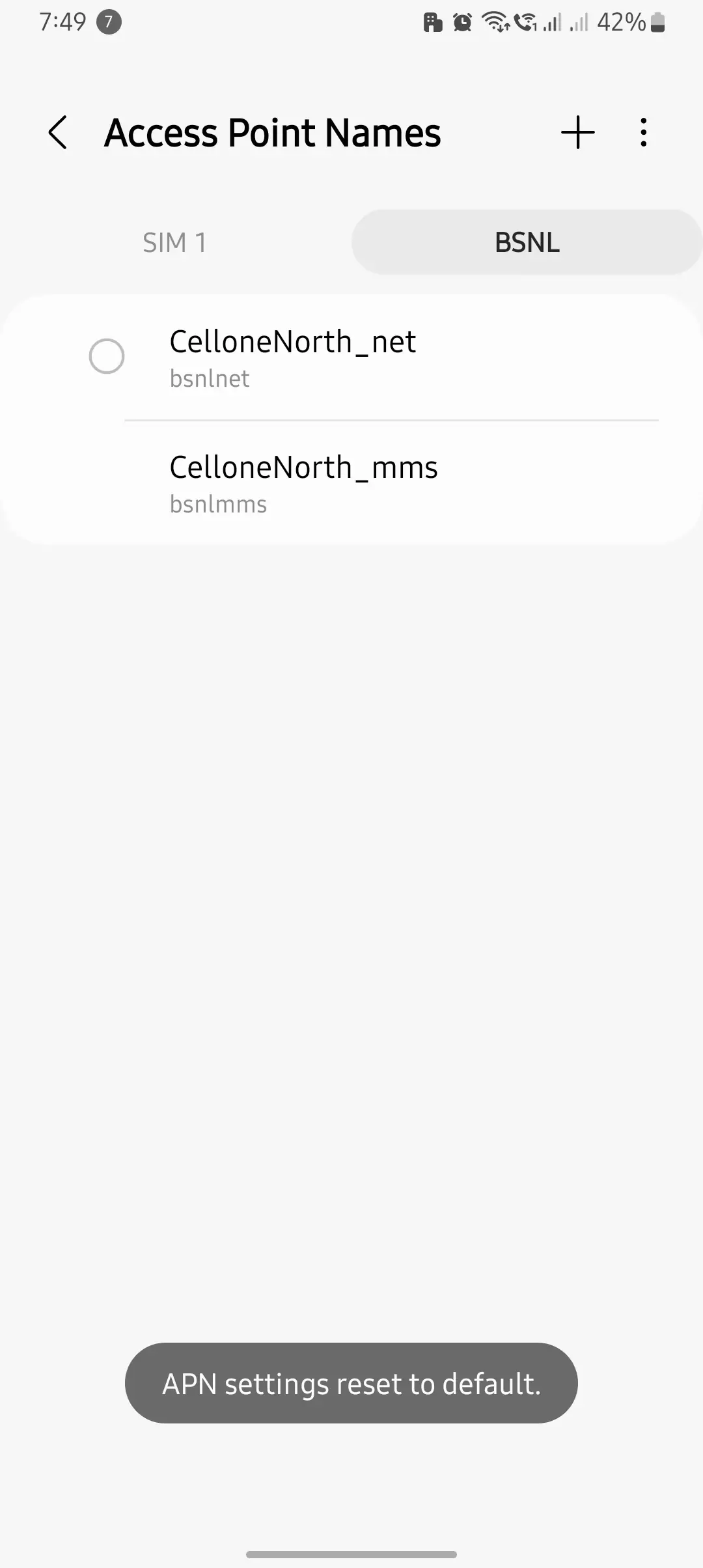
Task: Open the more options menu
Action: [643, 133]
